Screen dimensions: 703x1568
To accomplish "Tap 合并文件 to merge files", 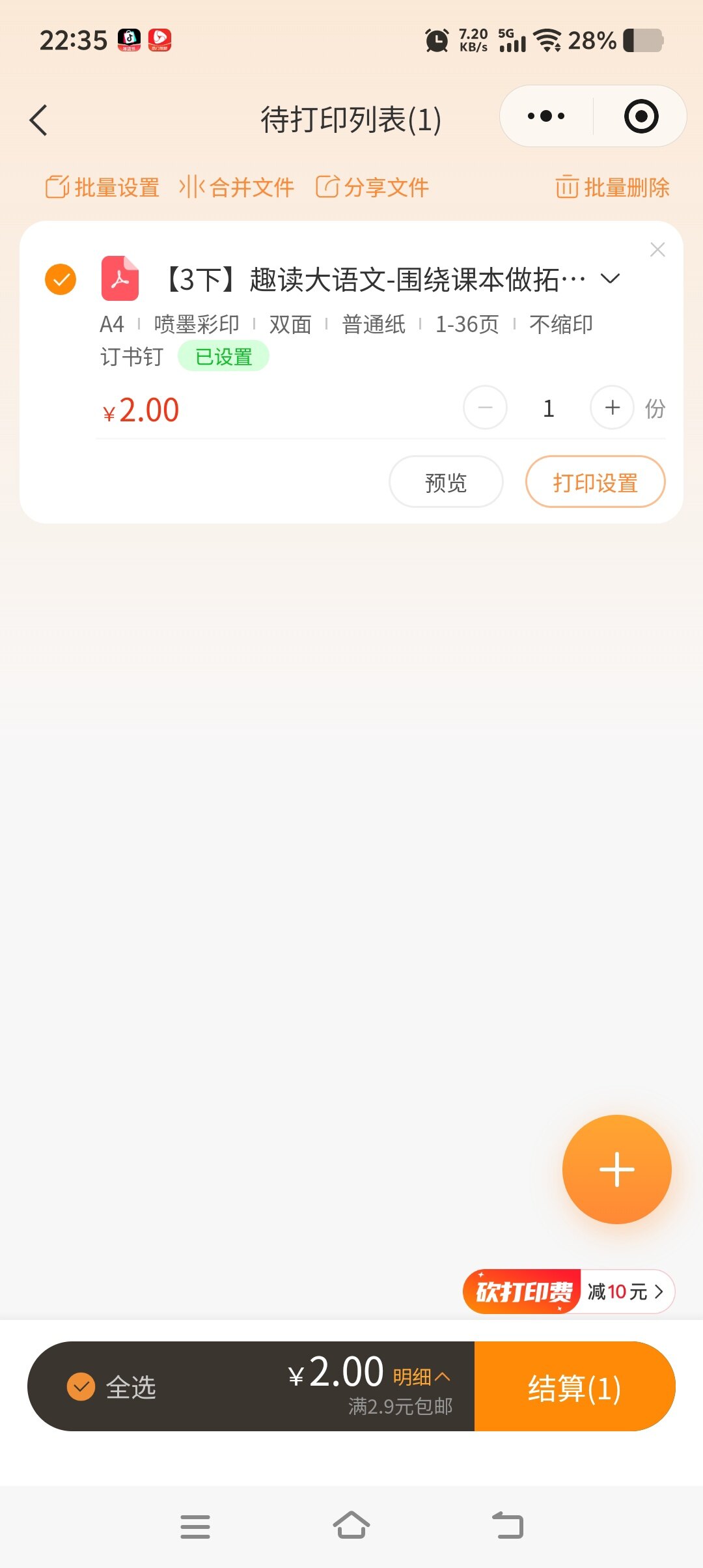I will pos(236,188).
